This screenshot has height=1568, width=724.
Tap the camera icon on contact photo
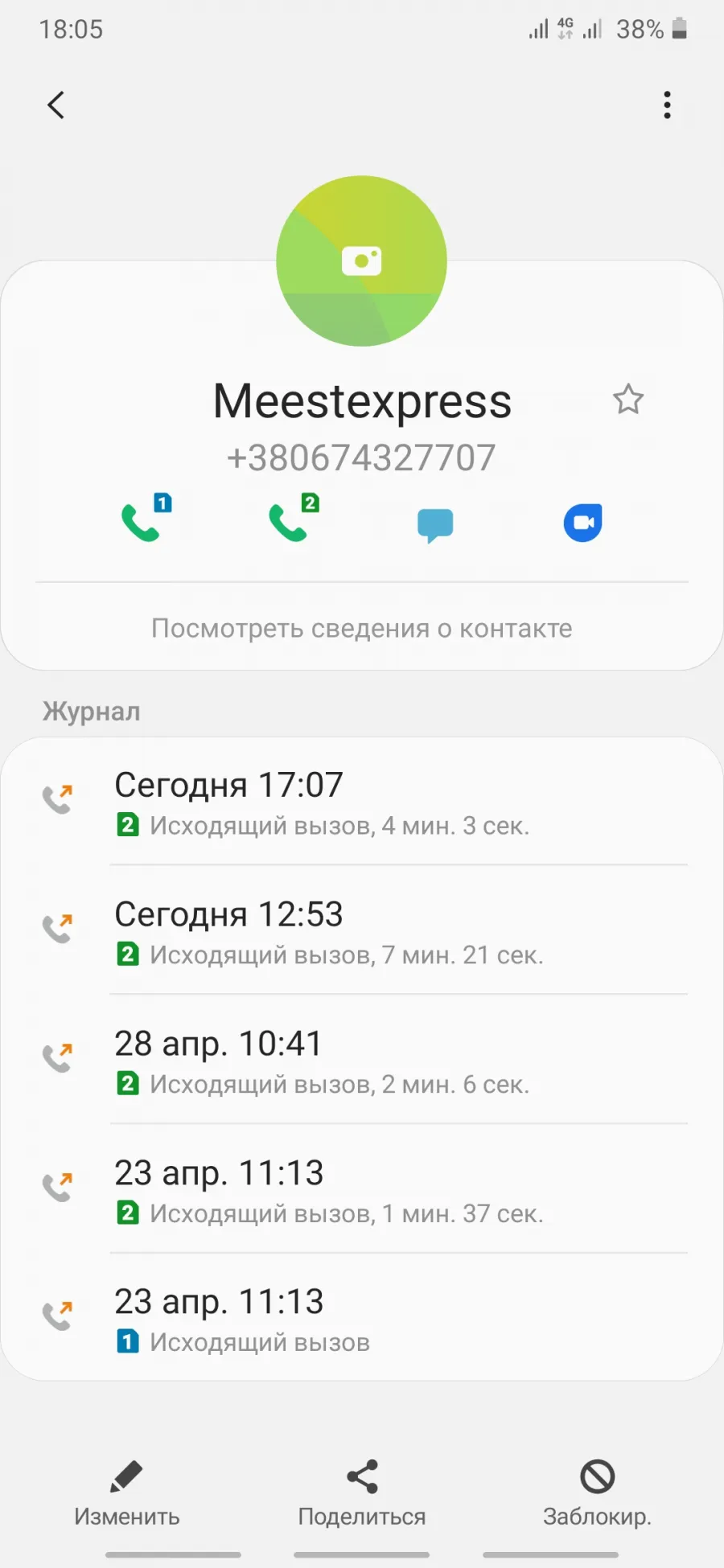361,261
